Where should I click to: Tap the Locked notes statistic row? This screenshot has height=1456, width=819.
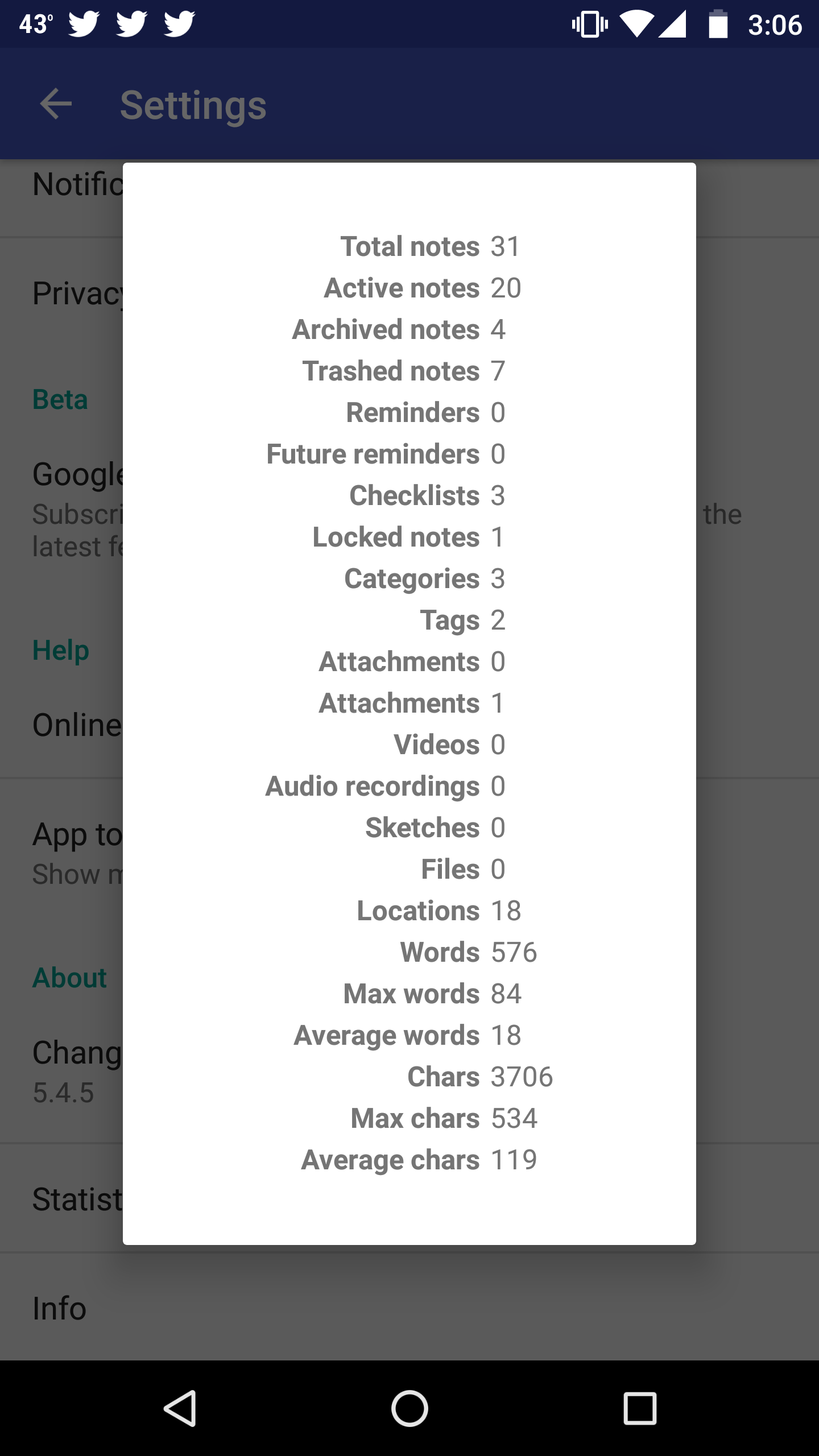click(x=408, y=536)
